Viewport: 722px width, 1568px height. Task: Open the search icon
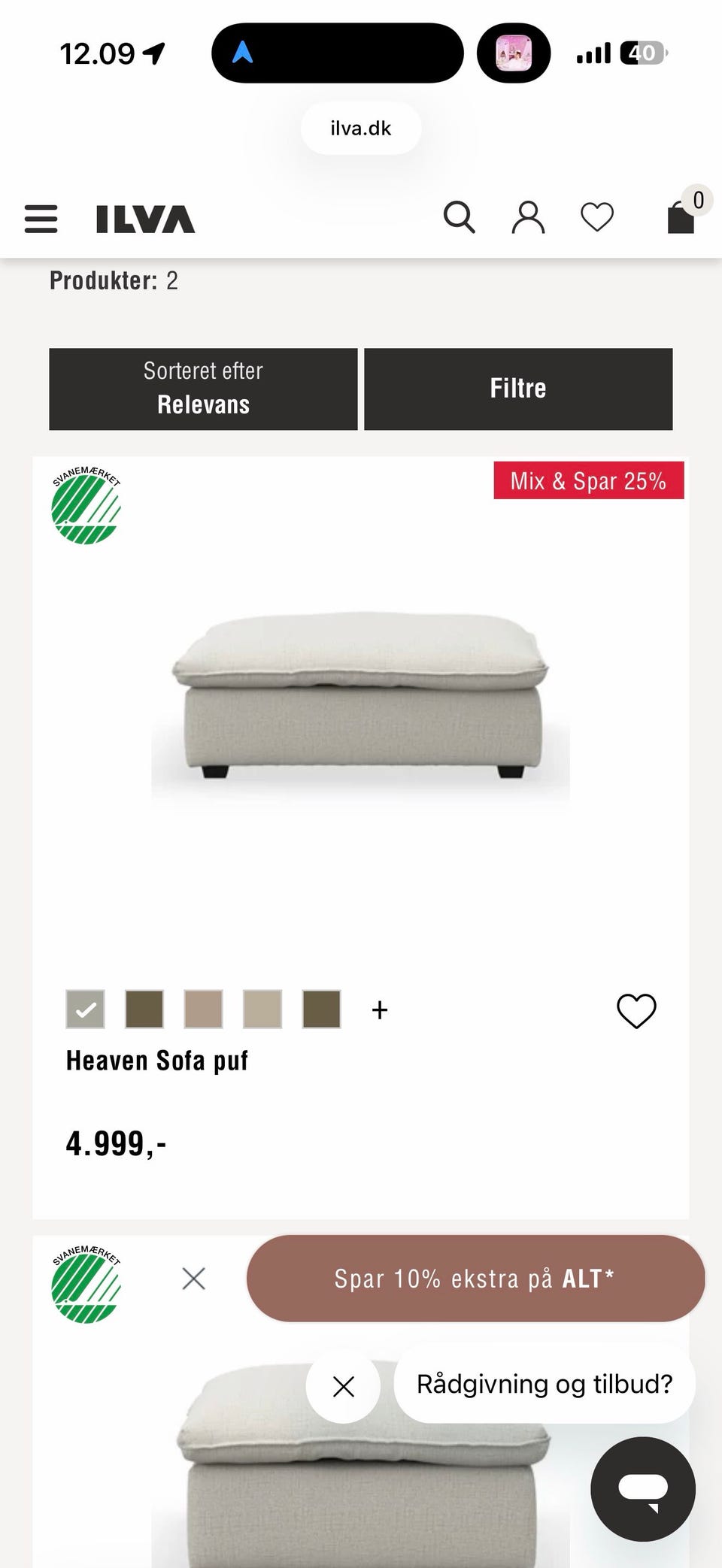pos(459,217)
